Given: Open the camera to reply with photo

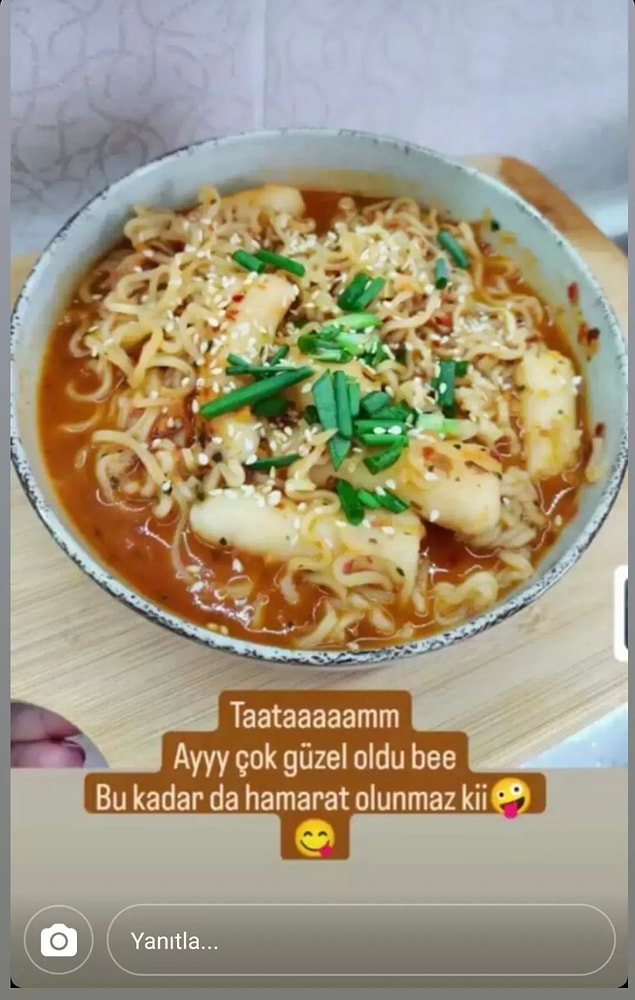Looking at the screenshot, I should [58, 940].
